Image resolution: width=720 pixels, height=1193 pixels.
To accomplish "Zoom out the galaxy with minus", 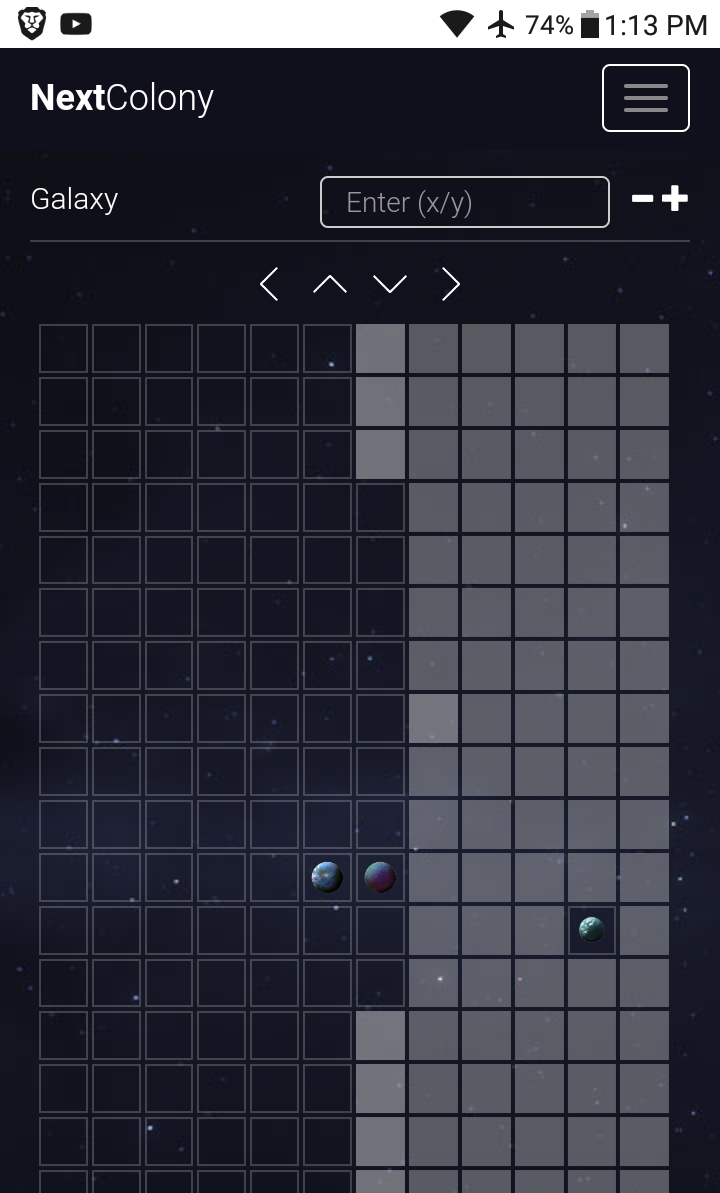I will click(x=643, y=199).
